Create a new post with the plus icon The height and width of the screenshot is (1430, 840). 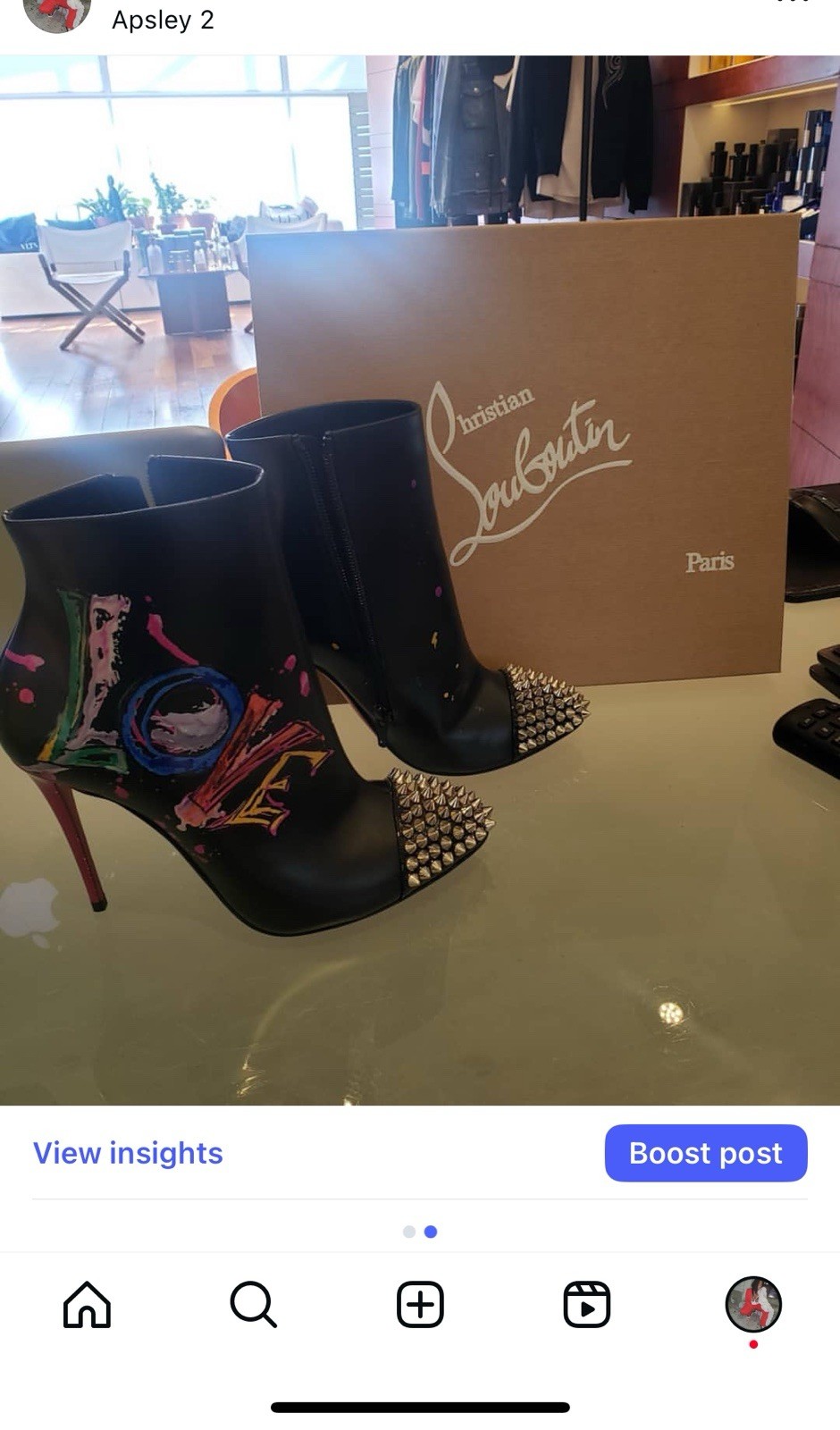(420, 1305)
